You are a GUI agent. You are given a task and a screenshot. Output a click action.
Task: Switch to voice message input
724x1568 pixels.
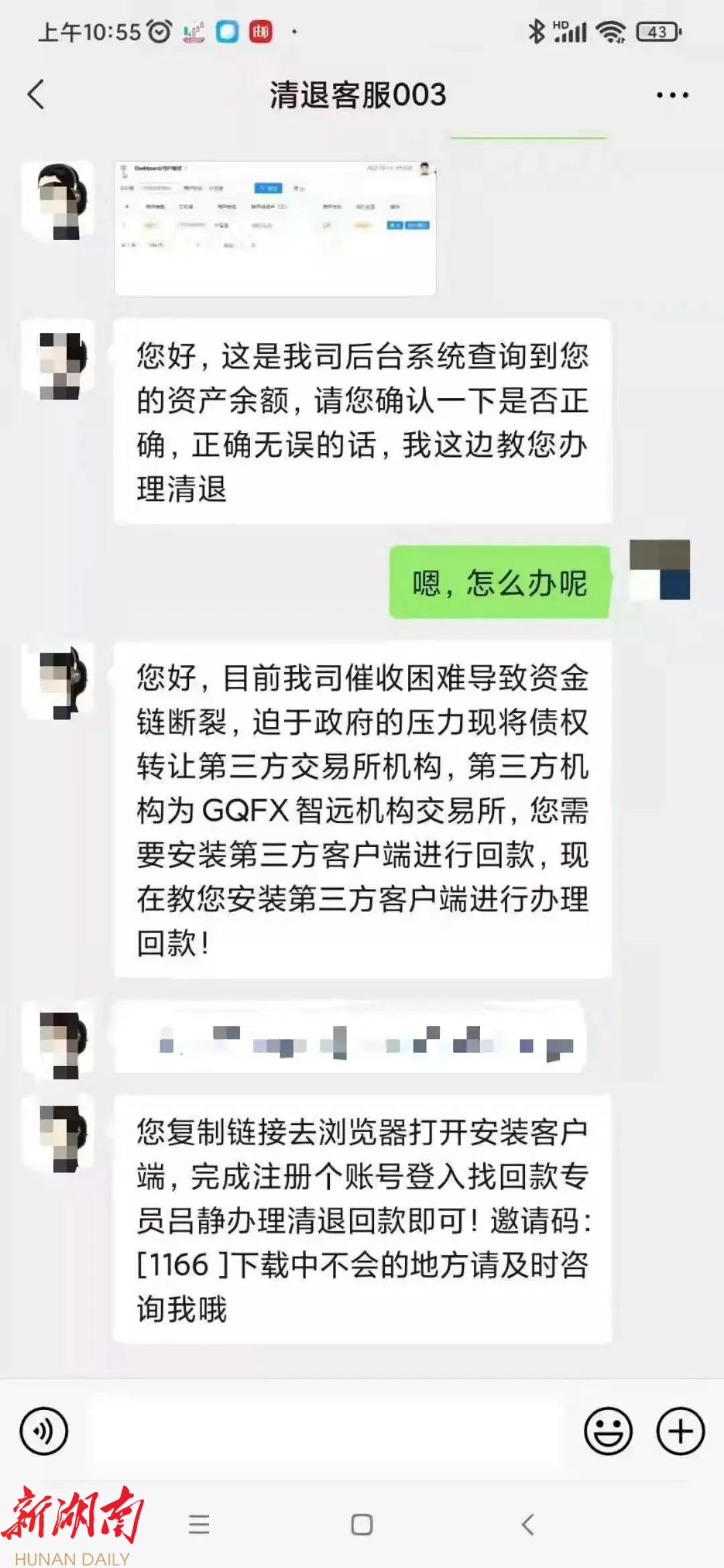click(44, 1431)
